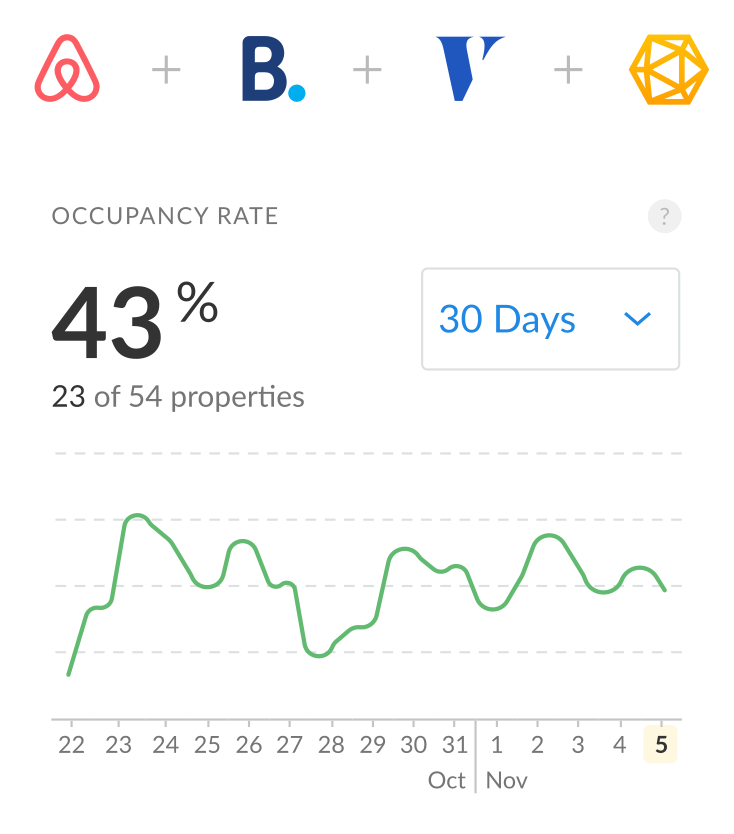Click the plus sign before the gold logo
This screenshot has width=734, height=834.
[x=568, y=69]
